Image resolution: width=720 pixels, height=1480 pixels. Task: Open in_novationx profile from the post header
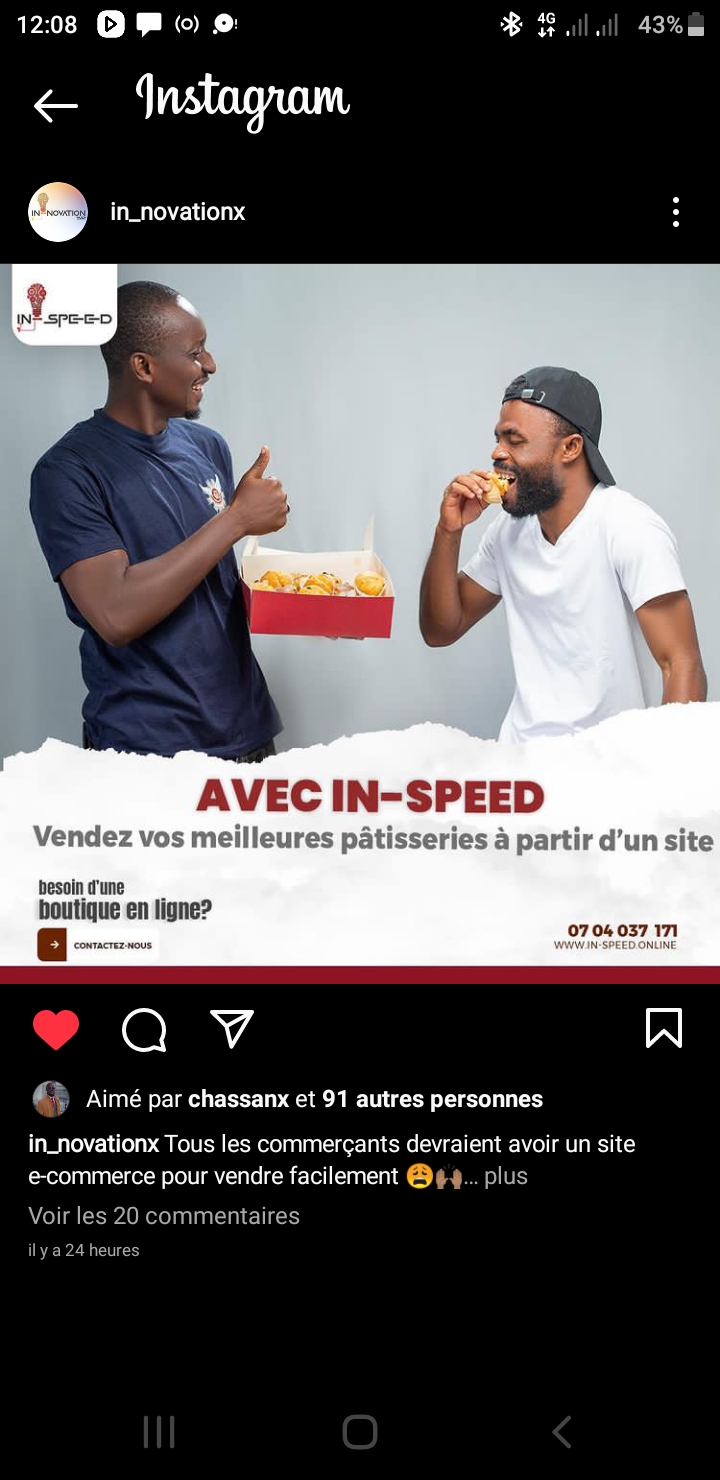177,212
